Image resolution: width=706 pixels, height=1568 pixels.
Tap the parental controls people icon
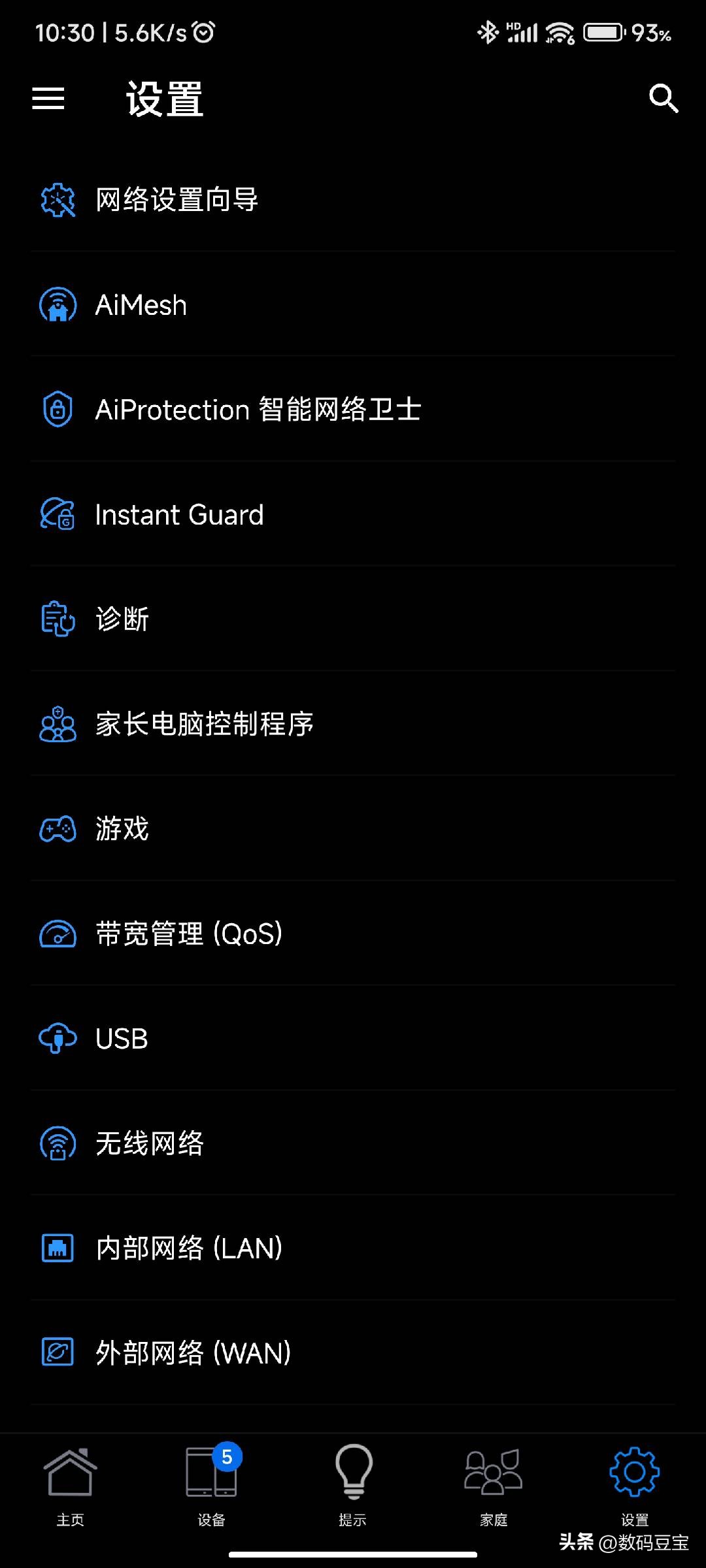pos(58,724)
